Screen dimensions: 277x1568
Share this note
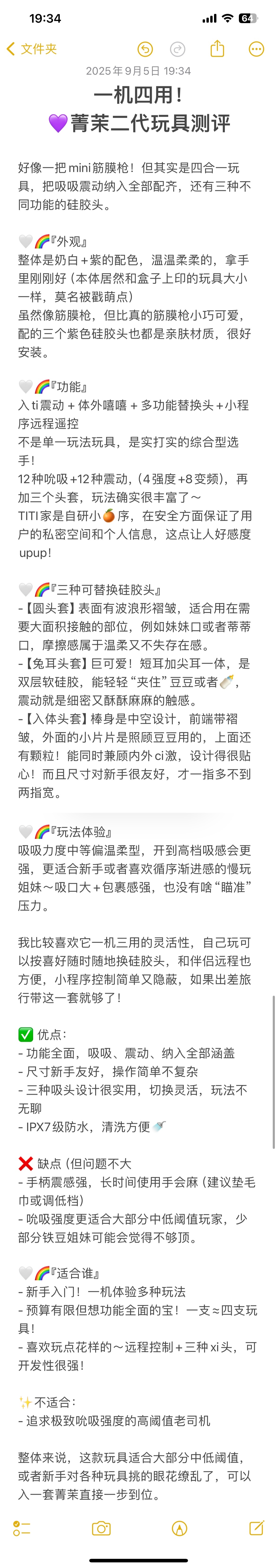tap(217, 49)
